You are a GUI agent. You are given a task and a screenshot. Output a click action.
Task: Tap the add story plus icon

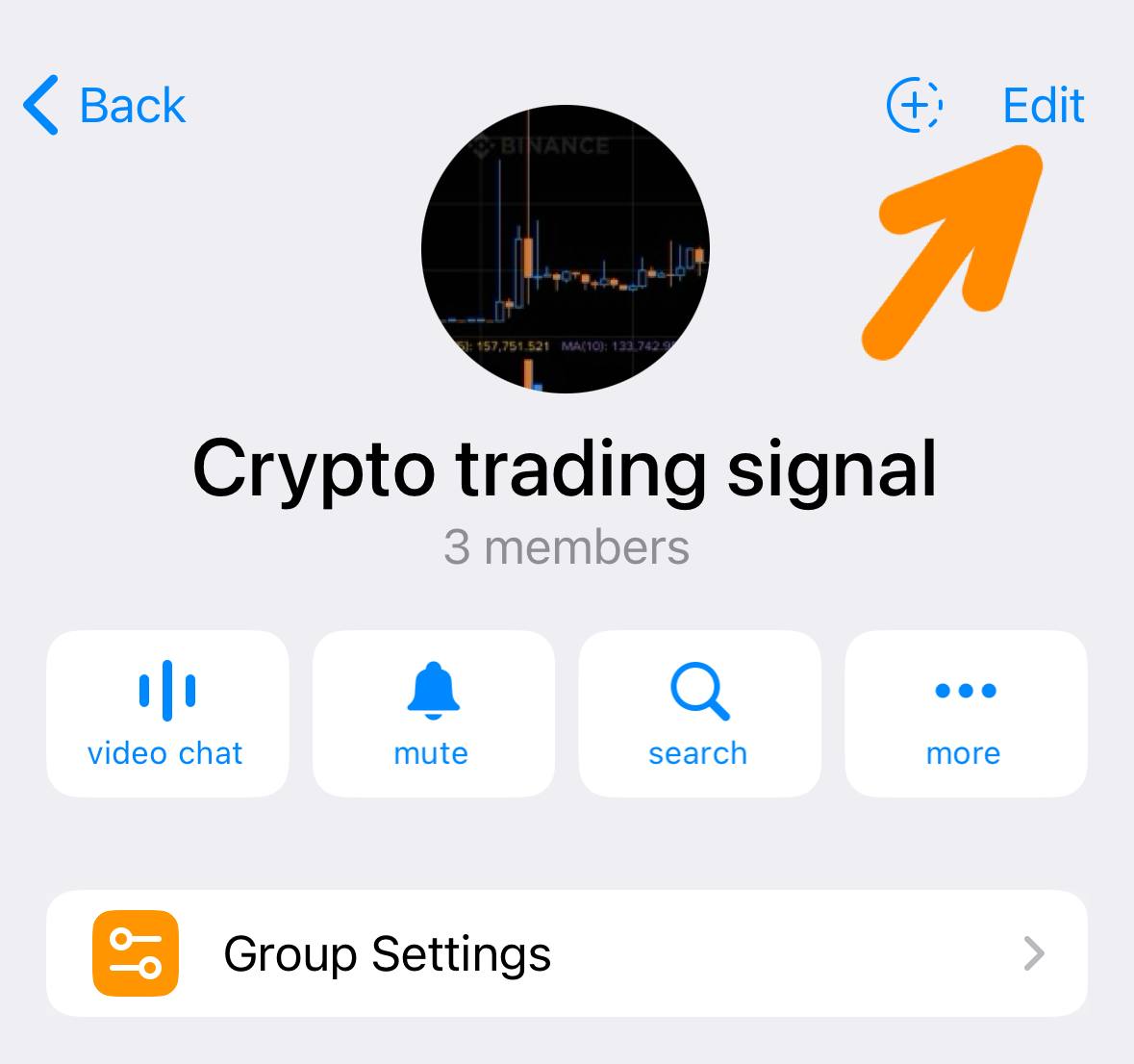pos(913,105)
